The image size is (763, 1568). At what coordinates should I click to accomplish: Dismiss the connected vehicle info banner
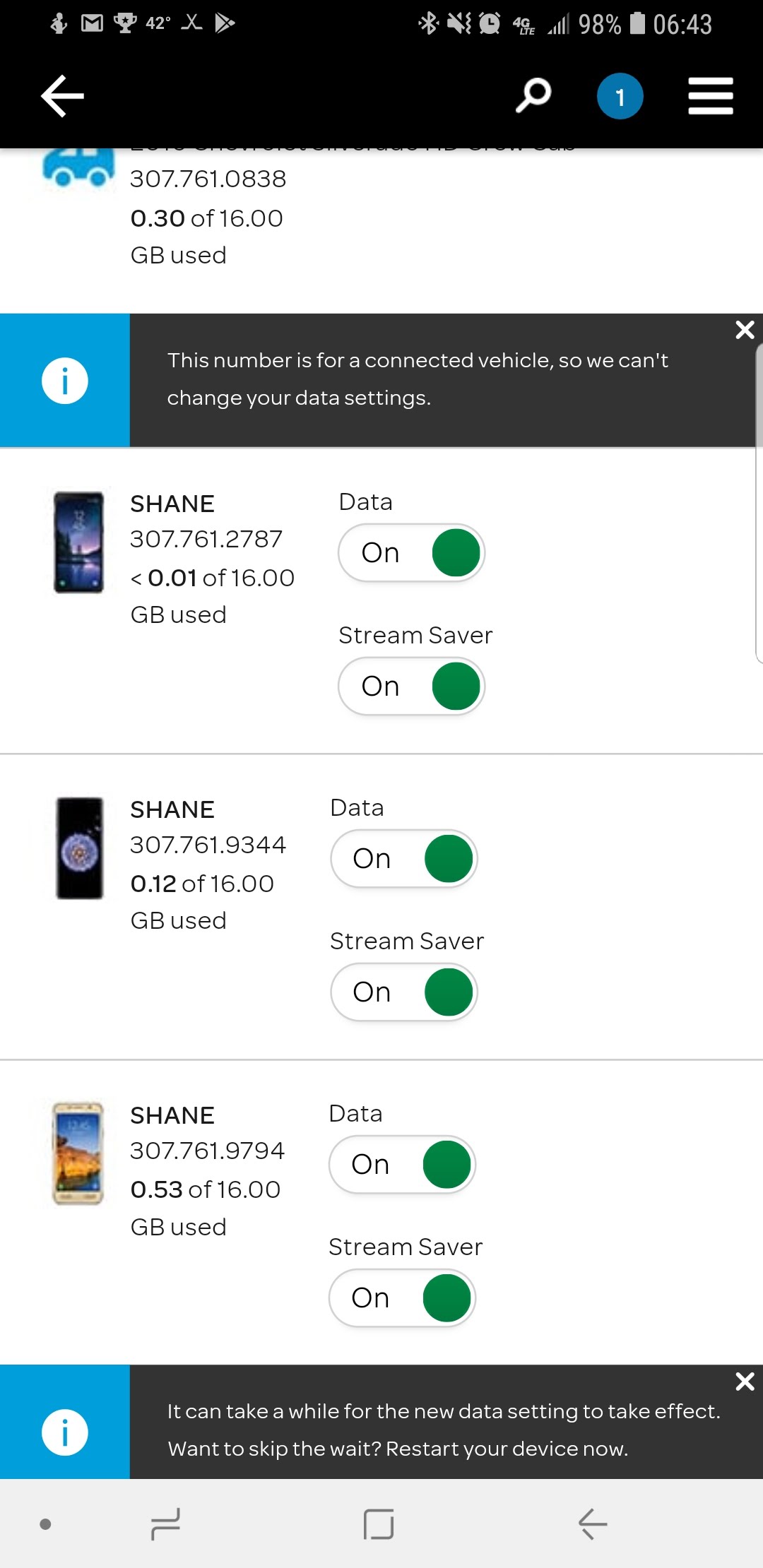(745, 330)
